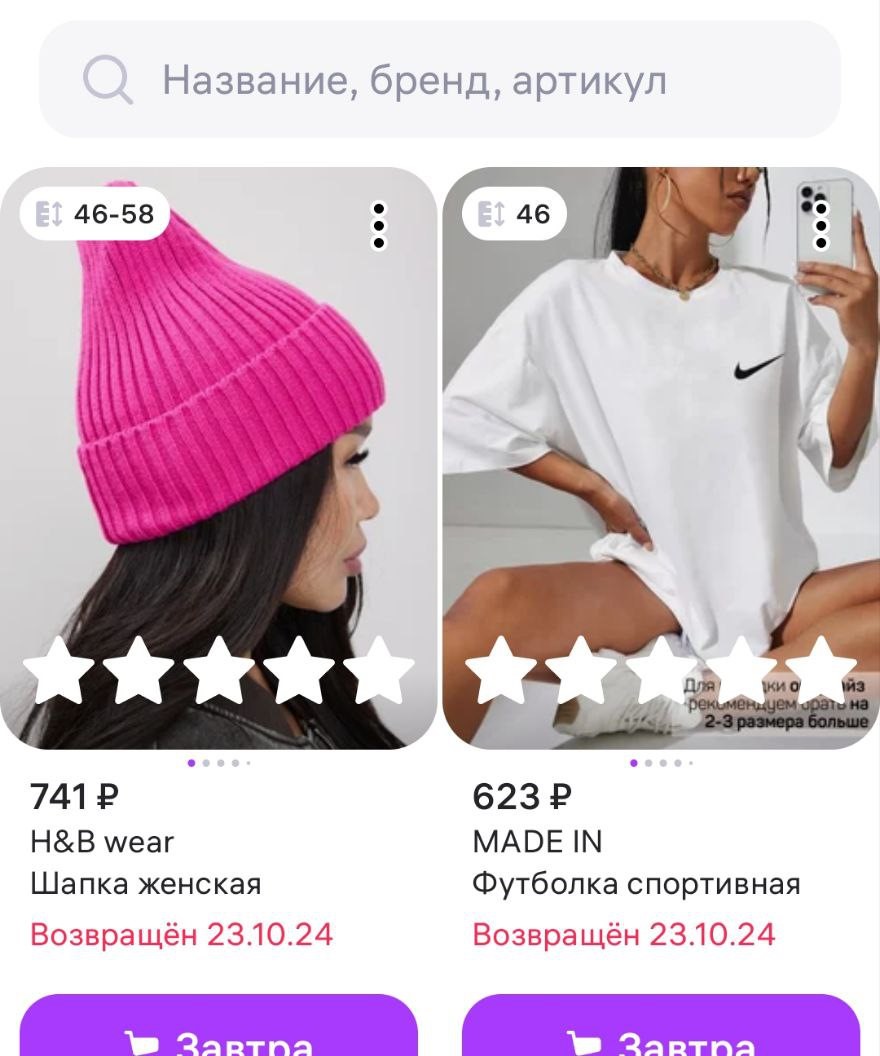Open the three-dot menu on the Nike t-shirt card
Viewport: 880px width, 1056px height.
(822, 227)
